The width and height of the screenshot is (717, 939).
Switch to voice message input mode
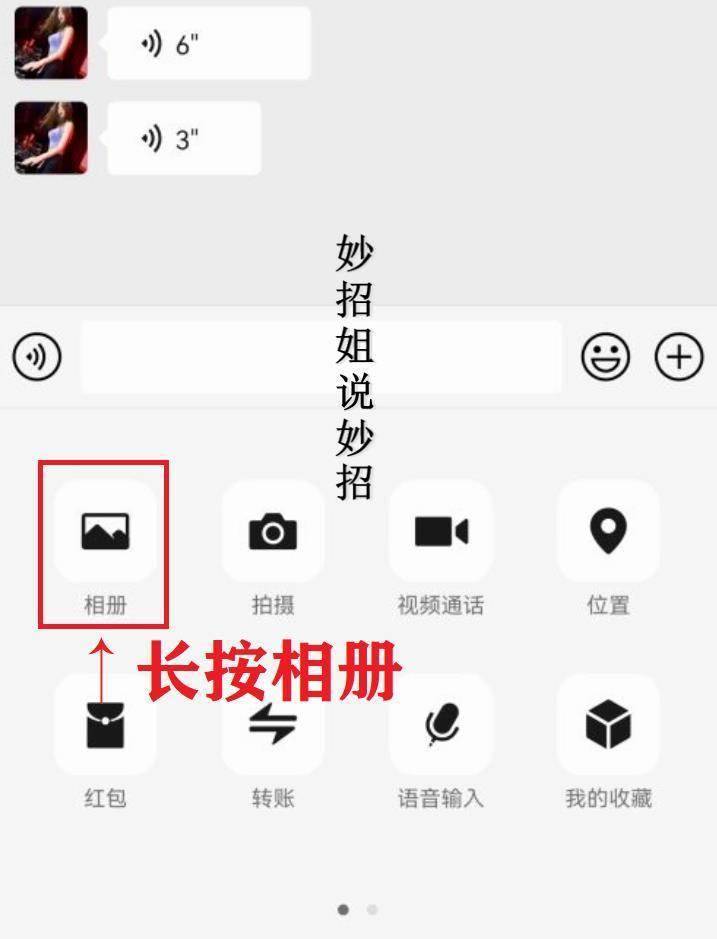[x=37, y=357]
